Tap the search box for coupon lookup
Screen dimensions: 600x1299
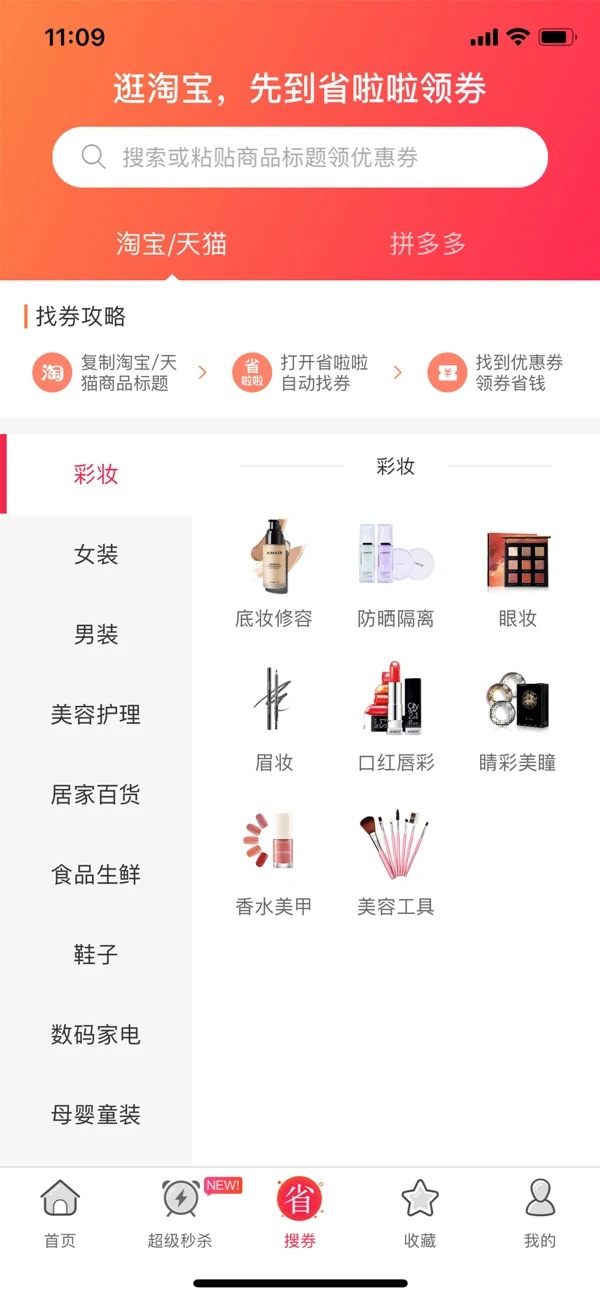pyautogui.click(x=300, y=157)
